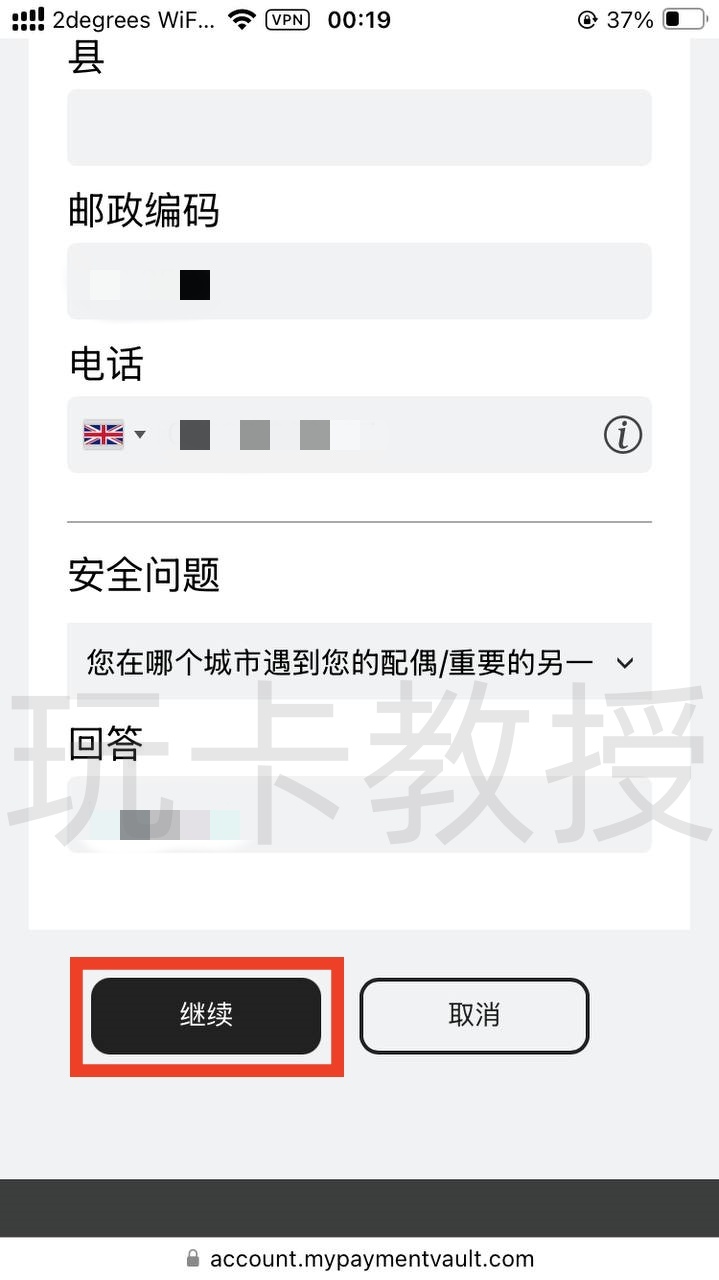Expand the 安全问题 security question dropdown
719x1280 pixels.
click(x=359, y=662)
